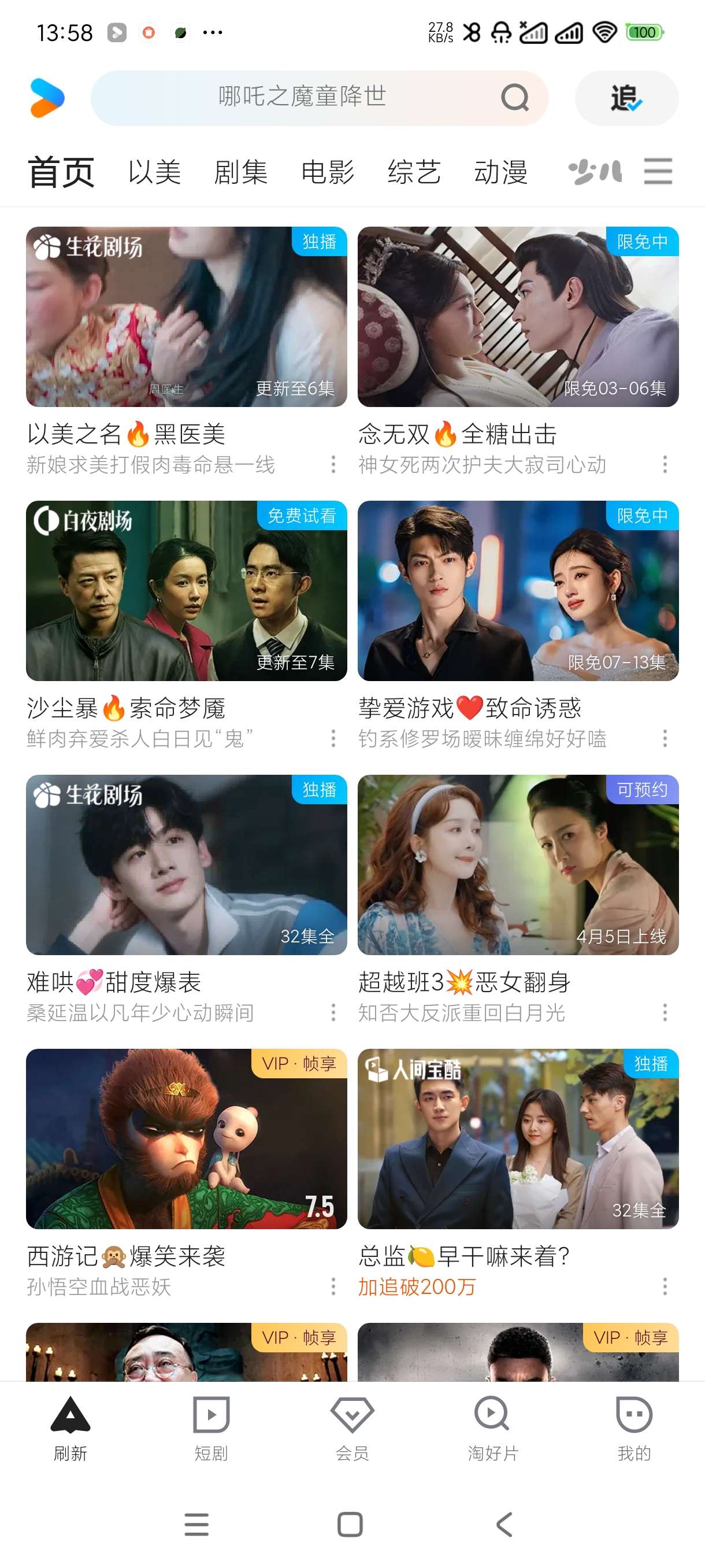Switch to the 短剧 bottom tab

pyautogui.click(x=211, y=1428)
